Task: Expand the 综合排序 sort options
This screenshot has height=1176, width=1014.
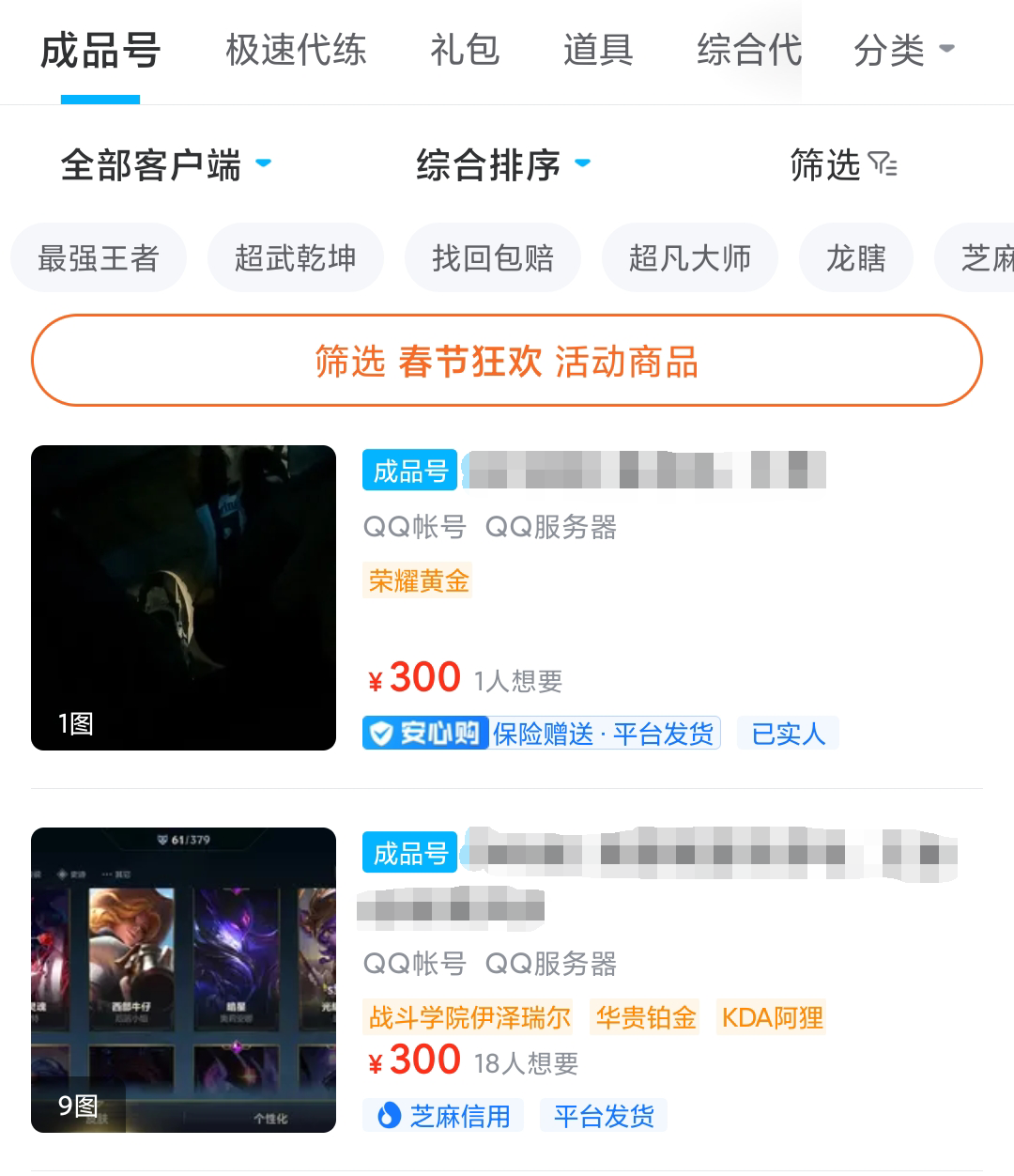Action: pos(503,165)
